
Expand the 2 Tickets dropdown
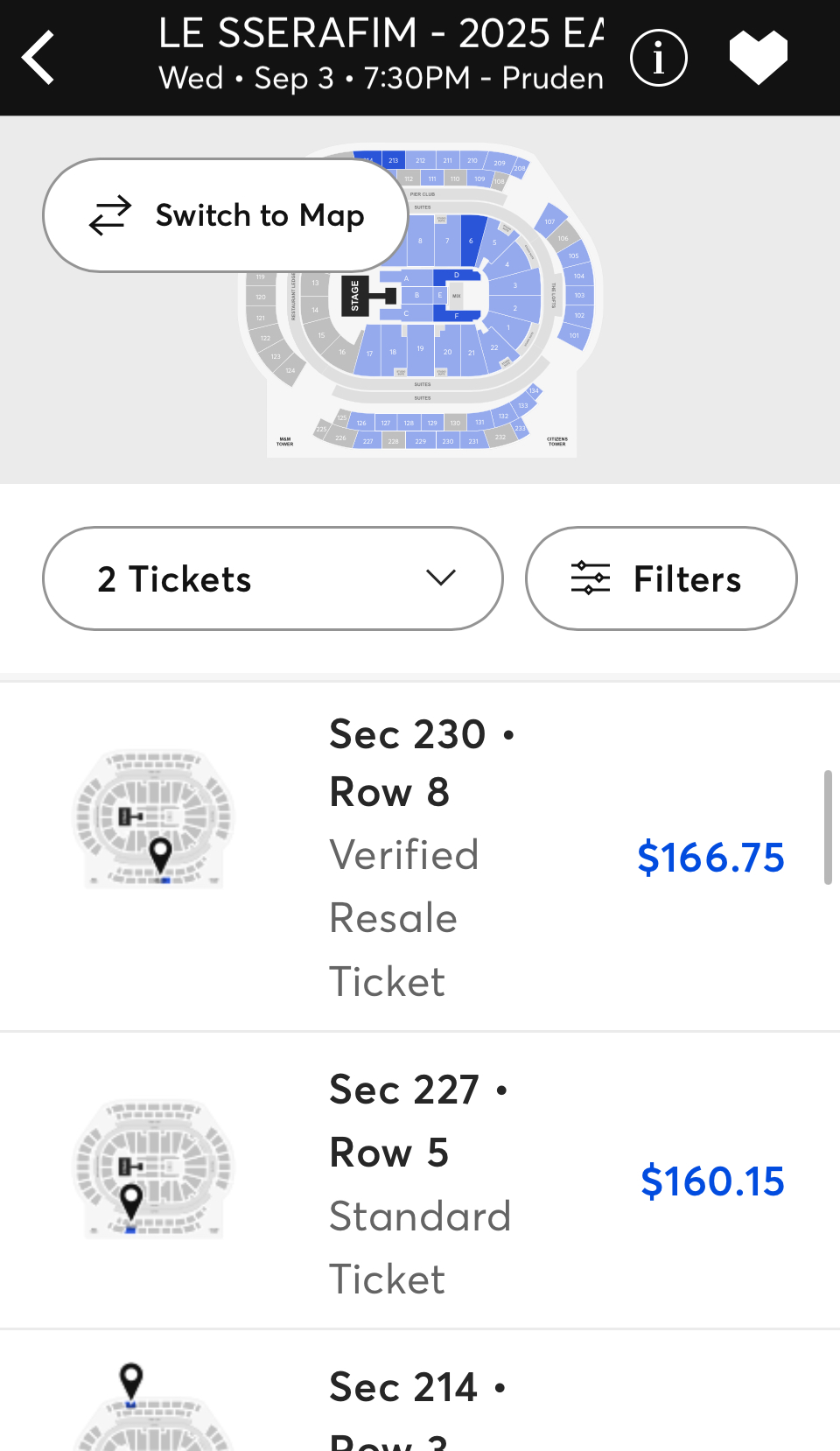[x=273, y=578]
